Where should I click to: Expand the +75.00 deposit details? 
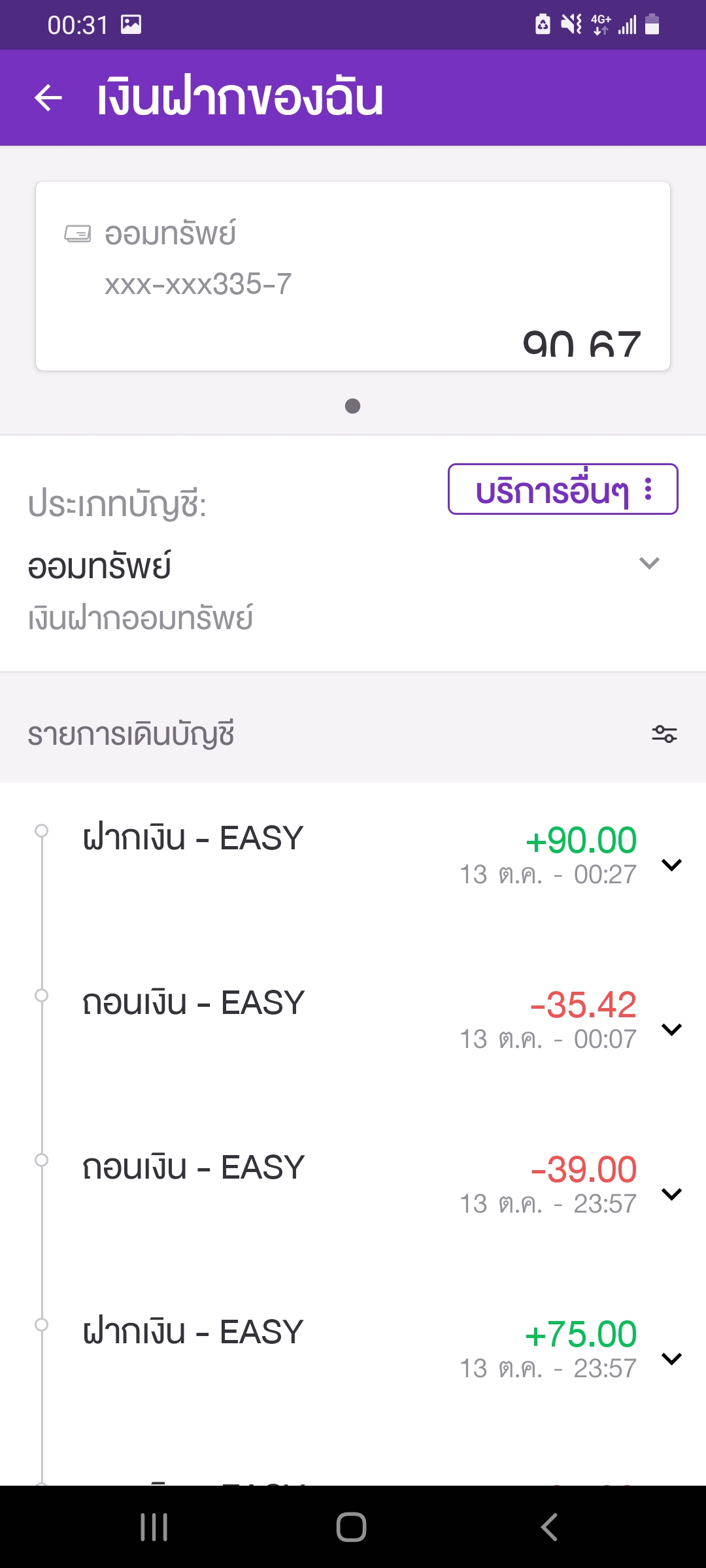click(x=671, y=1359)
